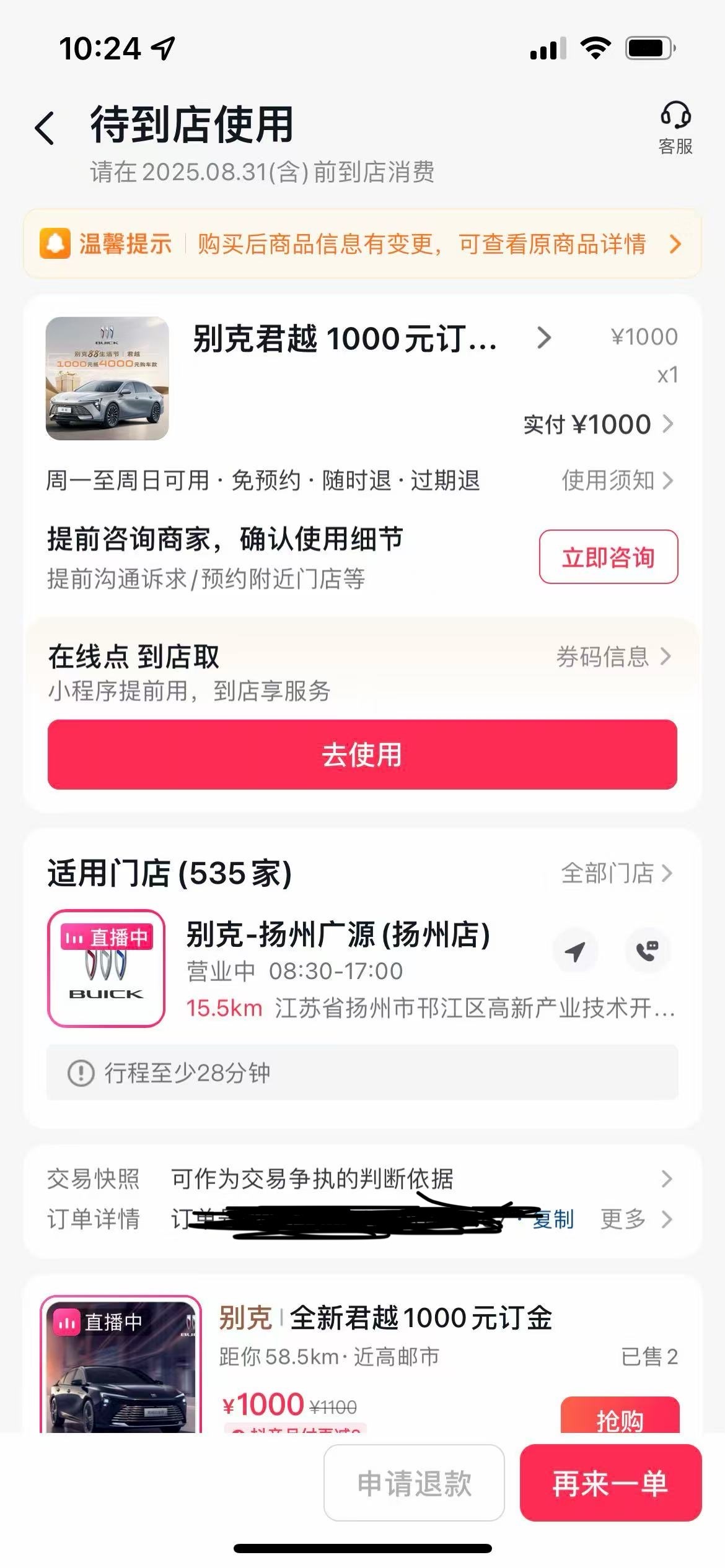Tap the red 去使用 button
Screen dimensions: 725x1568
pyautogui.click(x=362, y=754)
